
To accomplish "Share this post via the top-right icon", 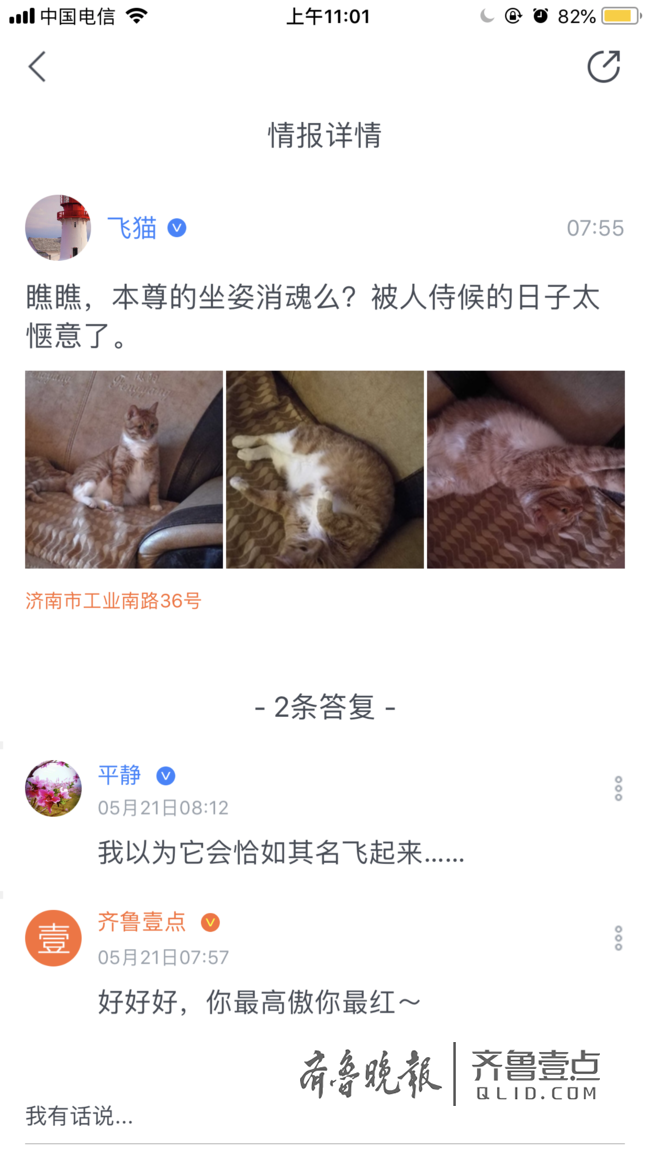I will tap(603, 67).
